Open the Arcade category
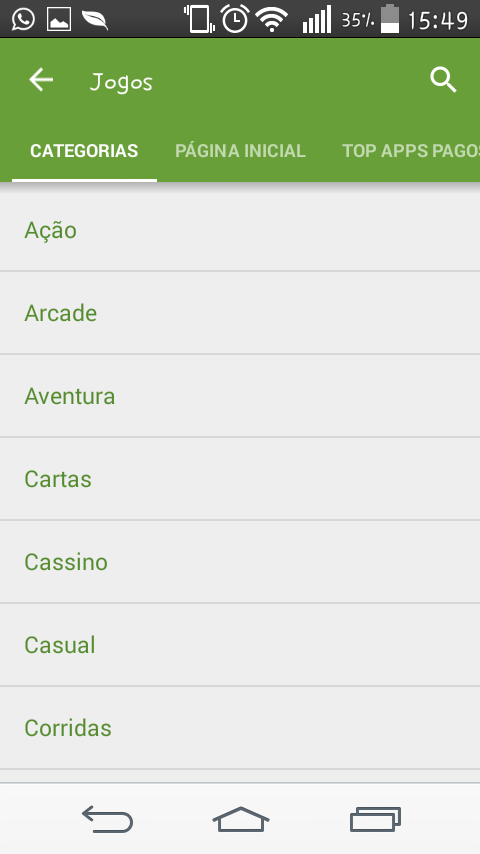 (x=240, y=313)
